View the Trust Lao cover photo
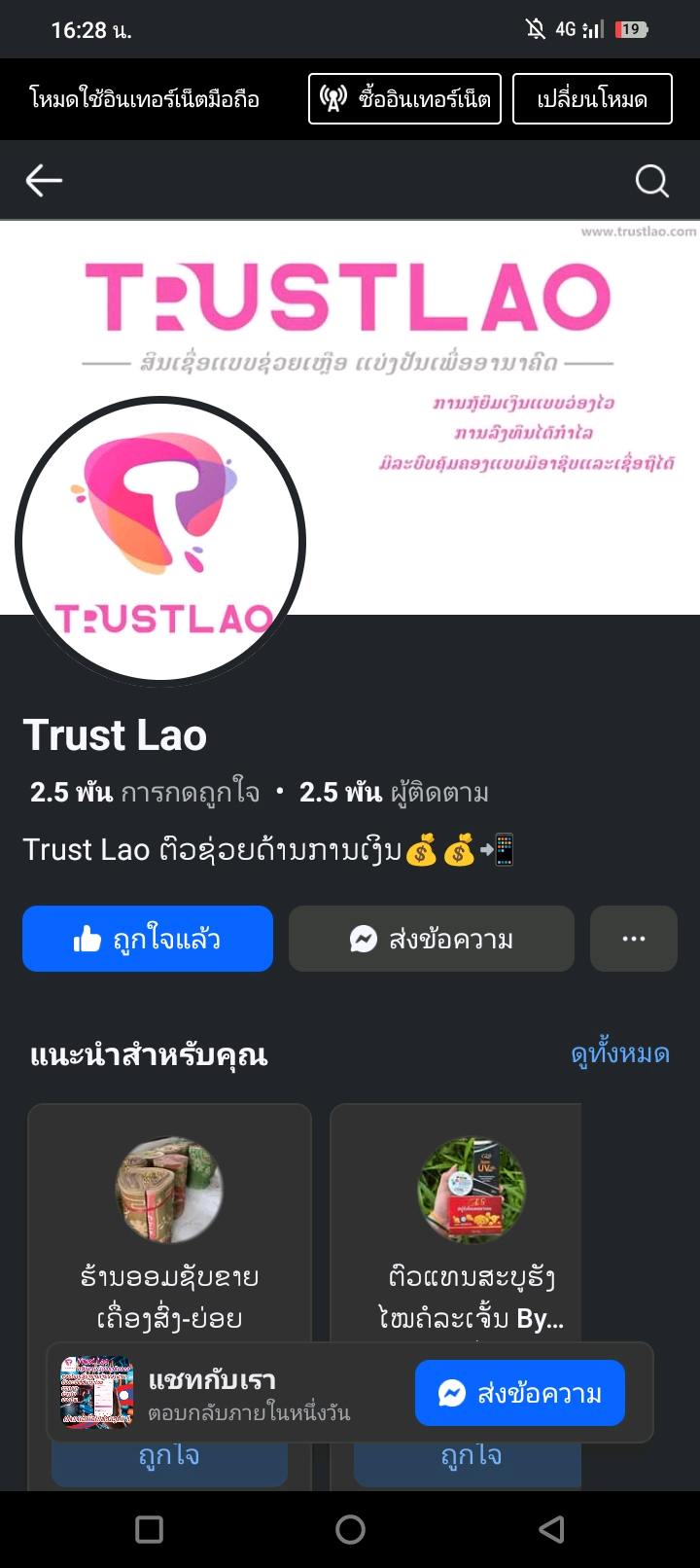This screenshot has height=1568, width=700. pyautogui.click(x=486, y=321)
